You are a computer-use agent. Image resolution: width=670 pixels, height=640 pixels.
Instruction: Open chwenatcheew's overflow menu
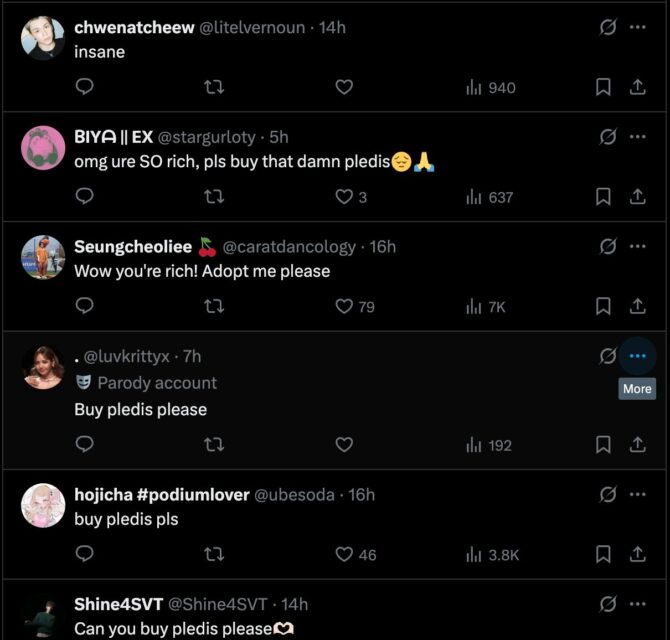tap(637, 27)
